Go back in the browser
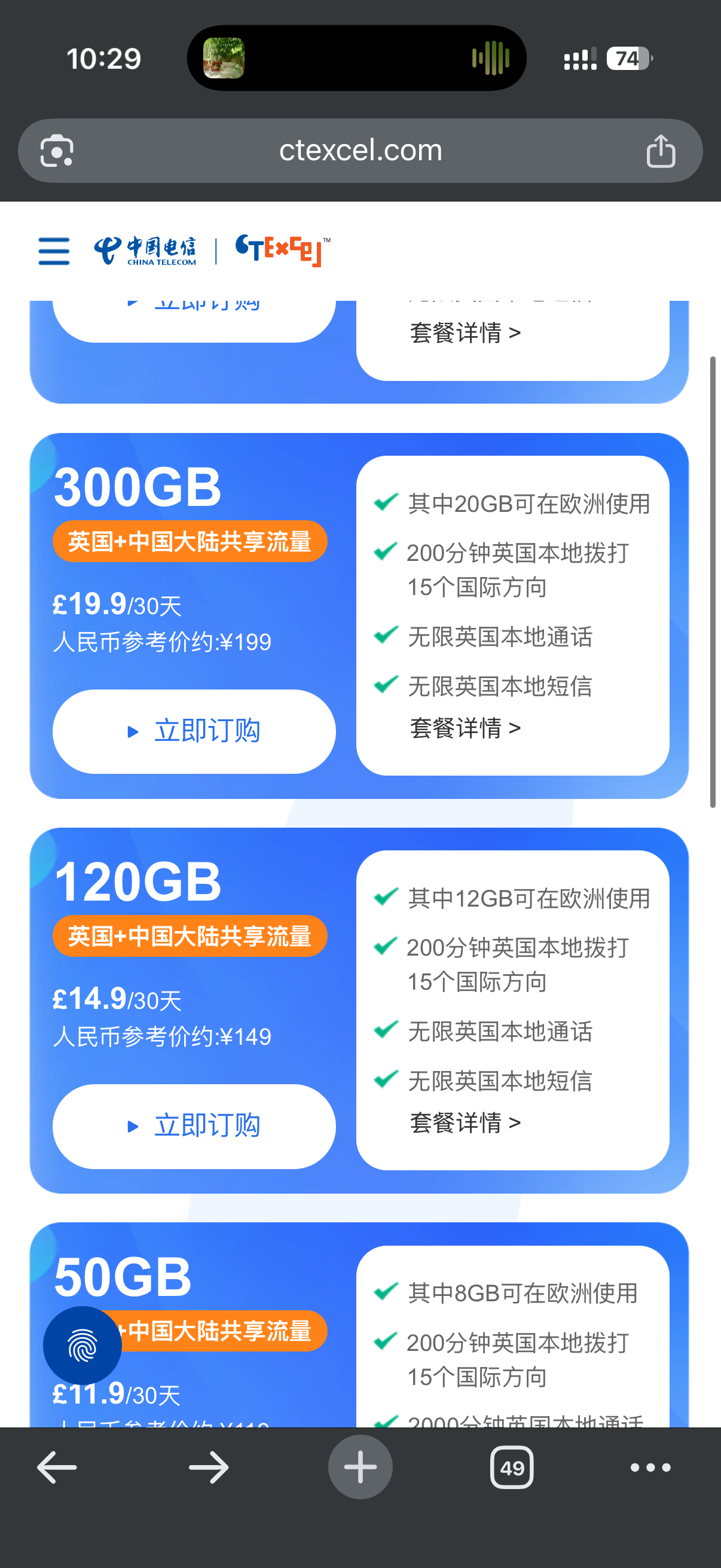Screen dimensions: 721x1568 coord(57,1467)
